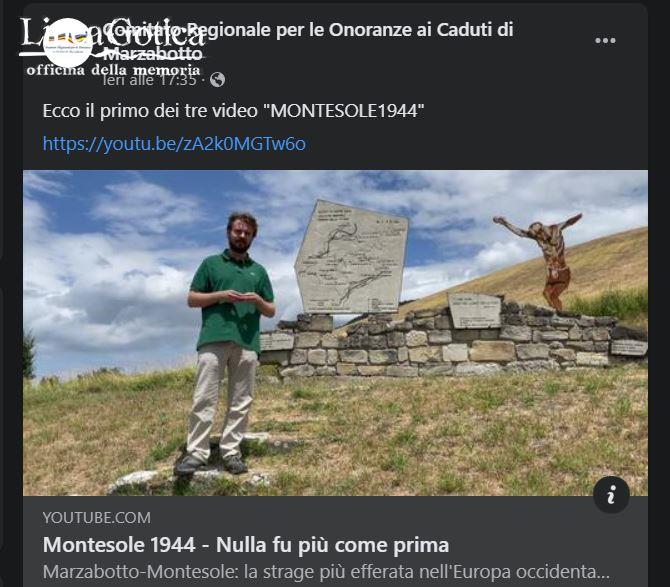Viewport: 670px width, 587px height.
Task: Open the post's three-dot options menu
Action: (605, 41)
